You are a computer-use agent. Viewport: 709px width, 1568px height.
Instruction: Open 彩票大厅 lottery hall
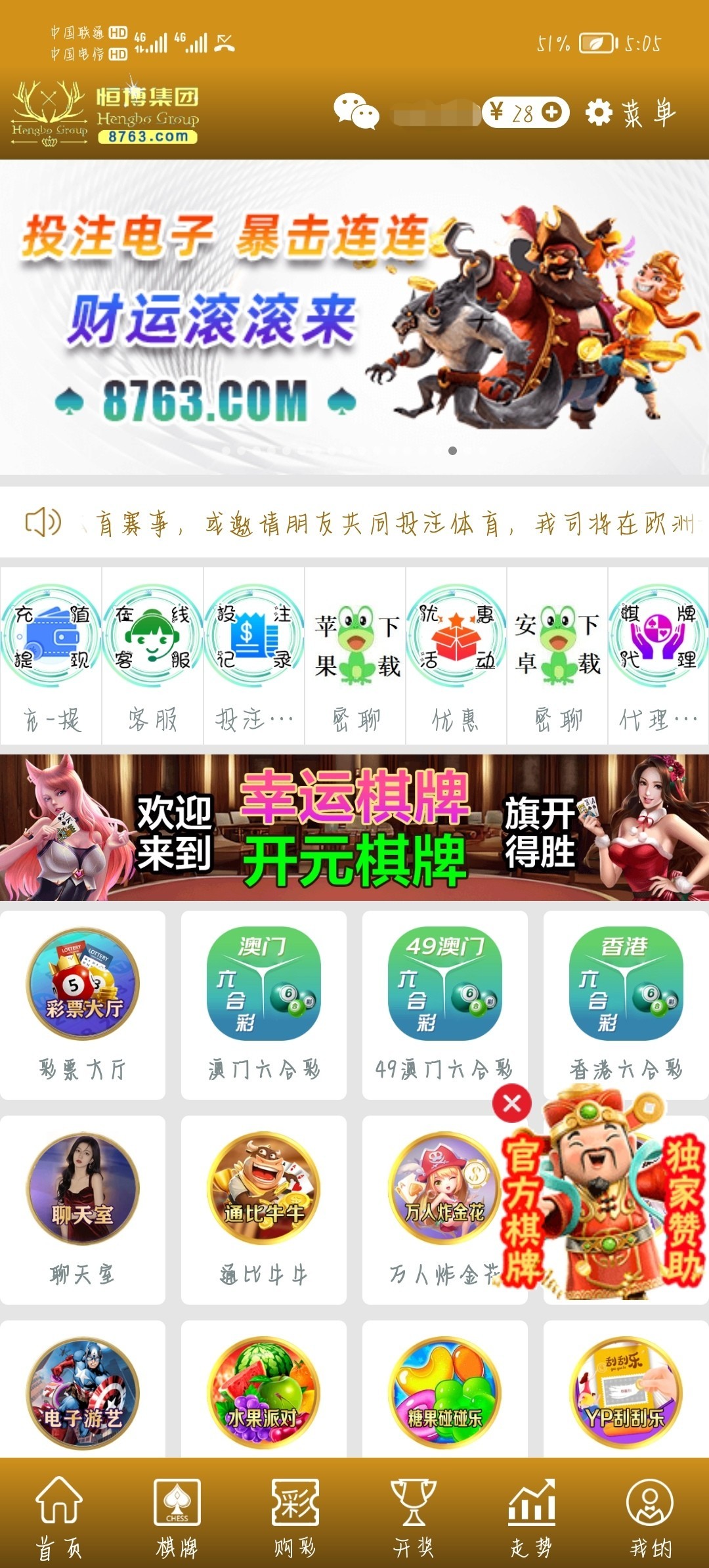pos(83,1003)
